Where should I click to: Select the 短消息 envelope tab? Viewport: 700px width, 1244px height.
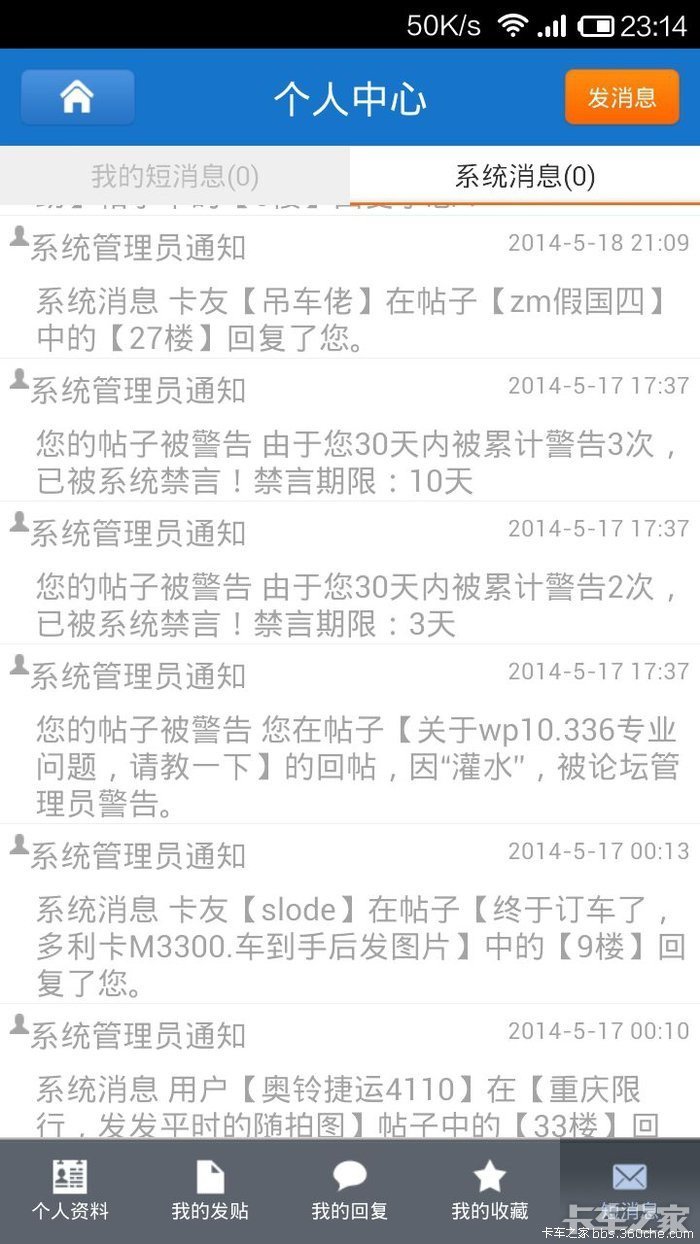(x=630, y=1191)
